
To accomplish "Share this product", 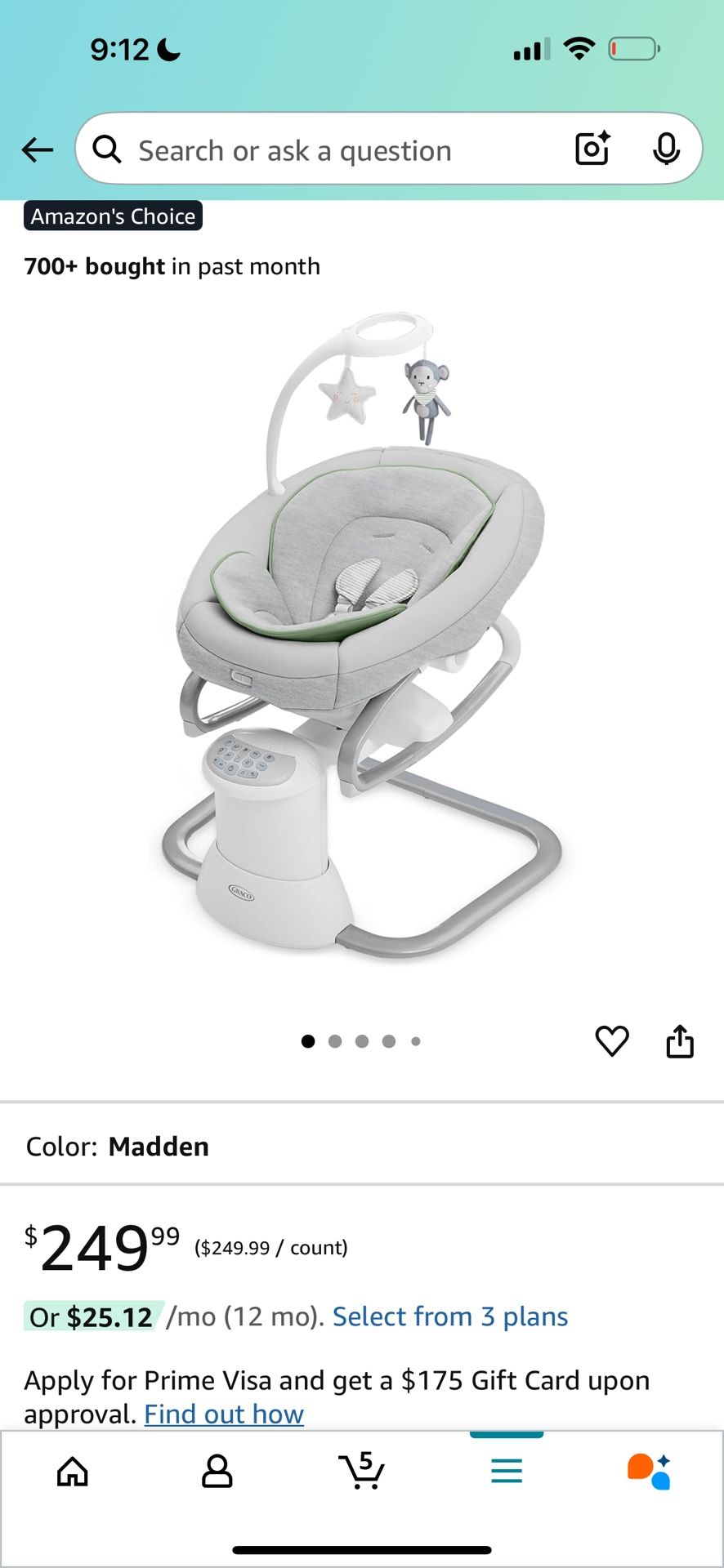I will 680,1041.
